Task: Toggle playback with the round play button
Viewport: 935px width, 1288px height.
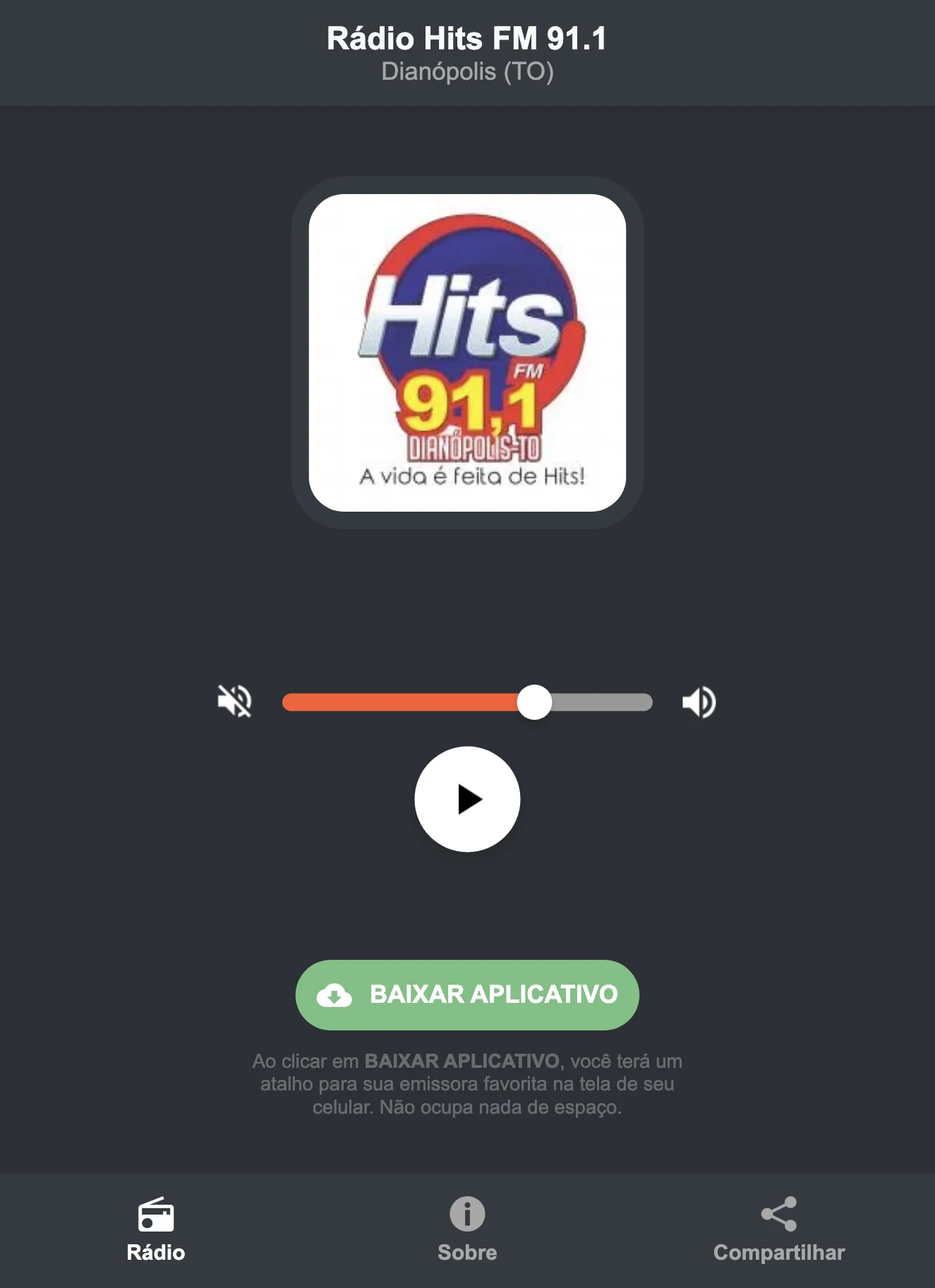Action: pos(467,799)
